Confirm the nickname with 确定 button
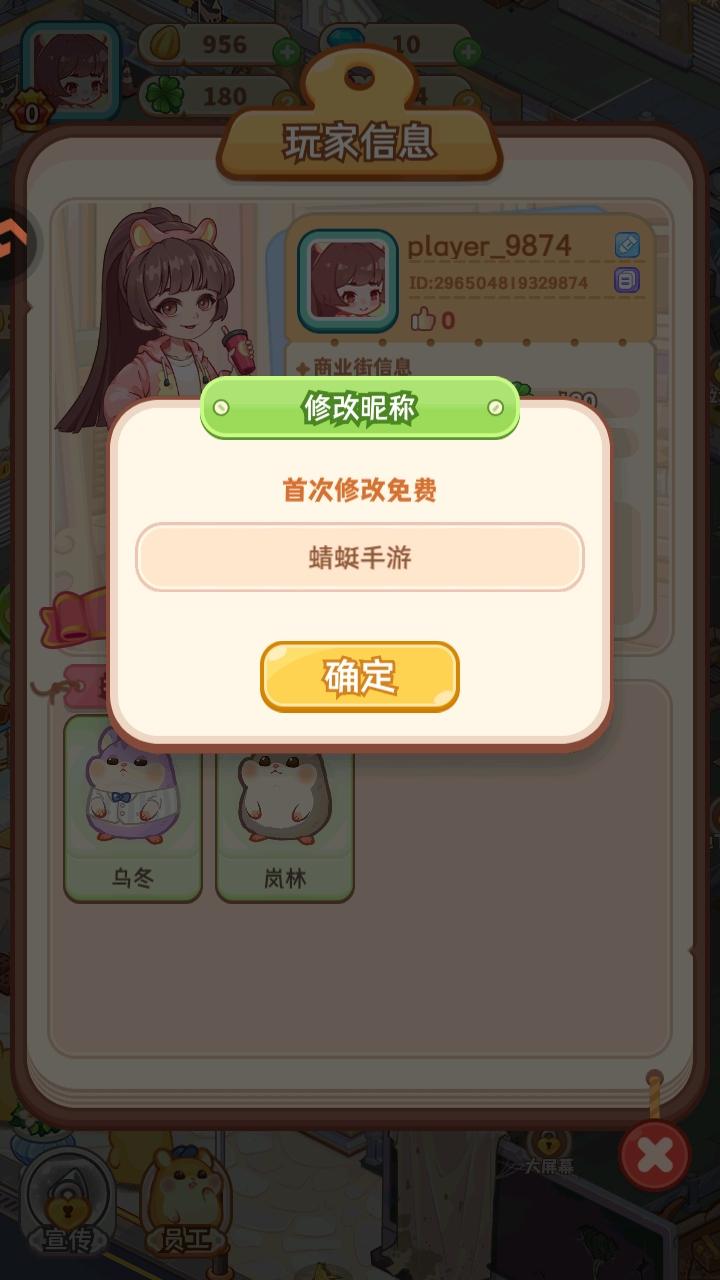Image resolution: width=720 pixels, height=1280 pixels. pyautogui.click(x=360, y=677)
